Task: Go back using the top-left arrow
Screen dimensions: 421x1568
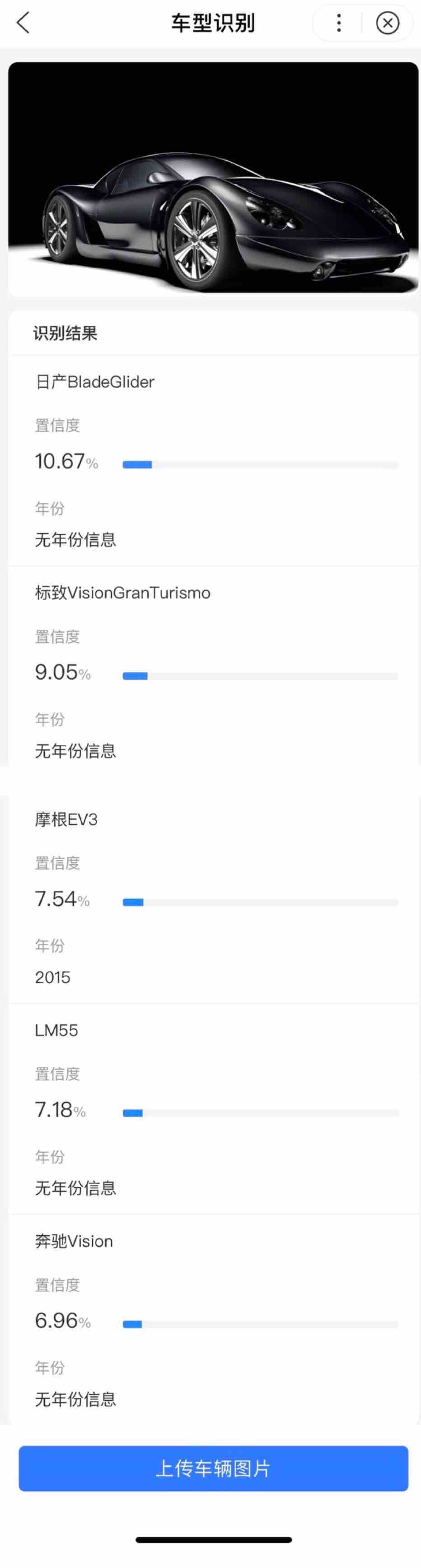Action: tap(23, 23)
